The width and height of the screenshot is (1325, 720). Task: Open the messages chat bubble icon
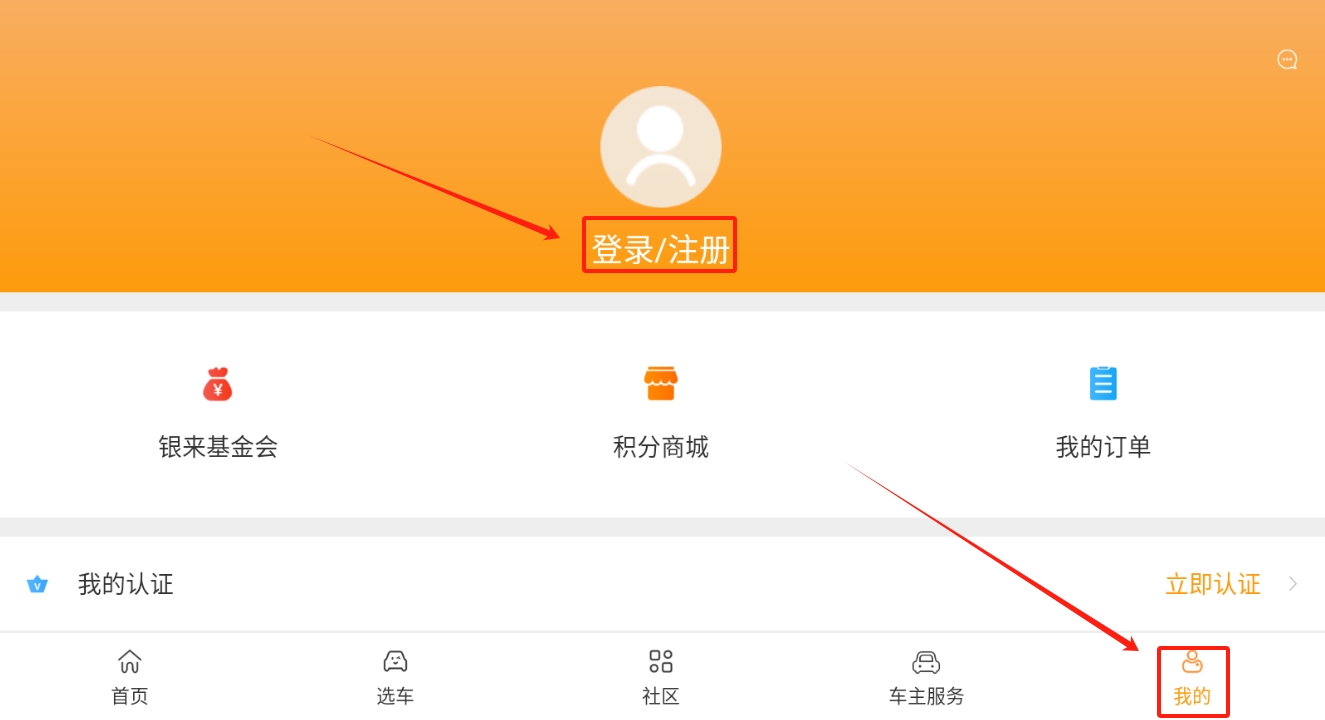[x=1287, y=60]
